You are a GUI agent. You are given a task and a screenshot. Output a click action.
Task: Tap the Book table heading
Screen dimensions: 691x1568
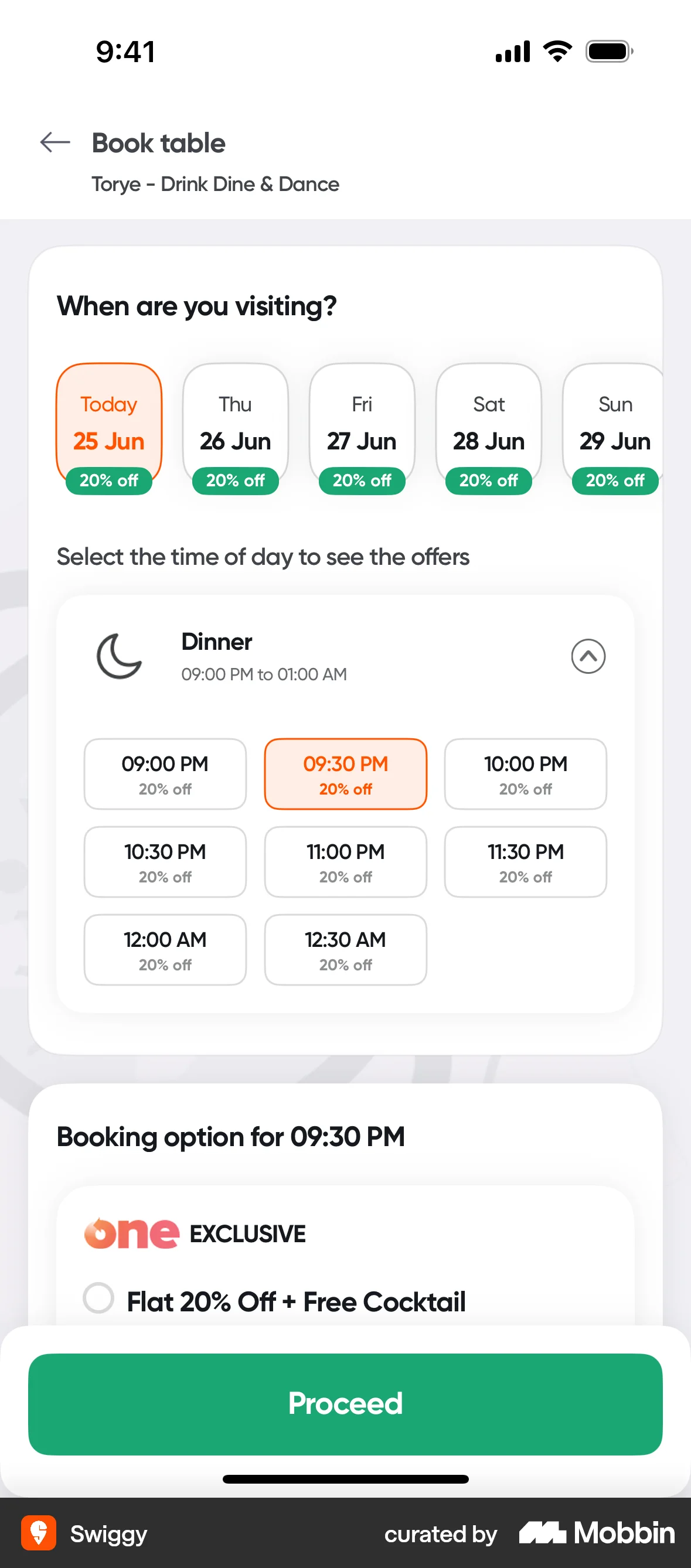158,143
